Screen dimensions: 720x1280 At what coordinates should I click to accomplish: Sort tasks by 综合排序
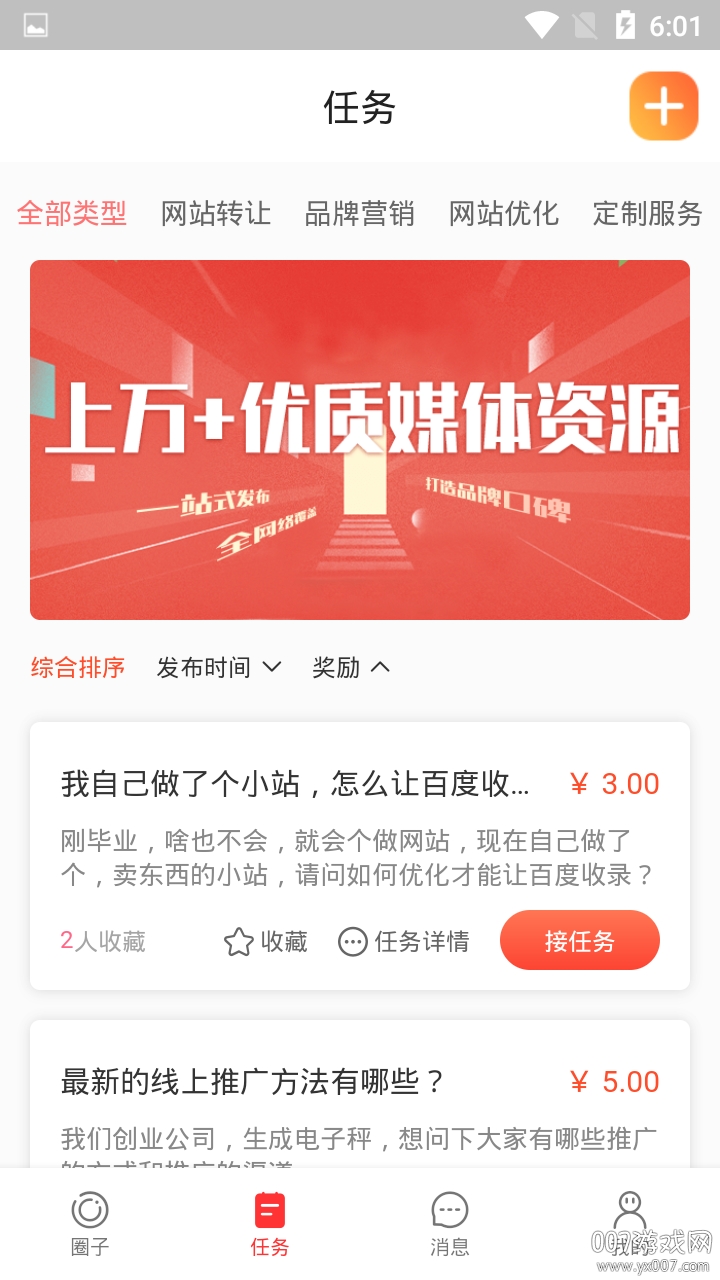pyautogui.click(x=78, y=667)
